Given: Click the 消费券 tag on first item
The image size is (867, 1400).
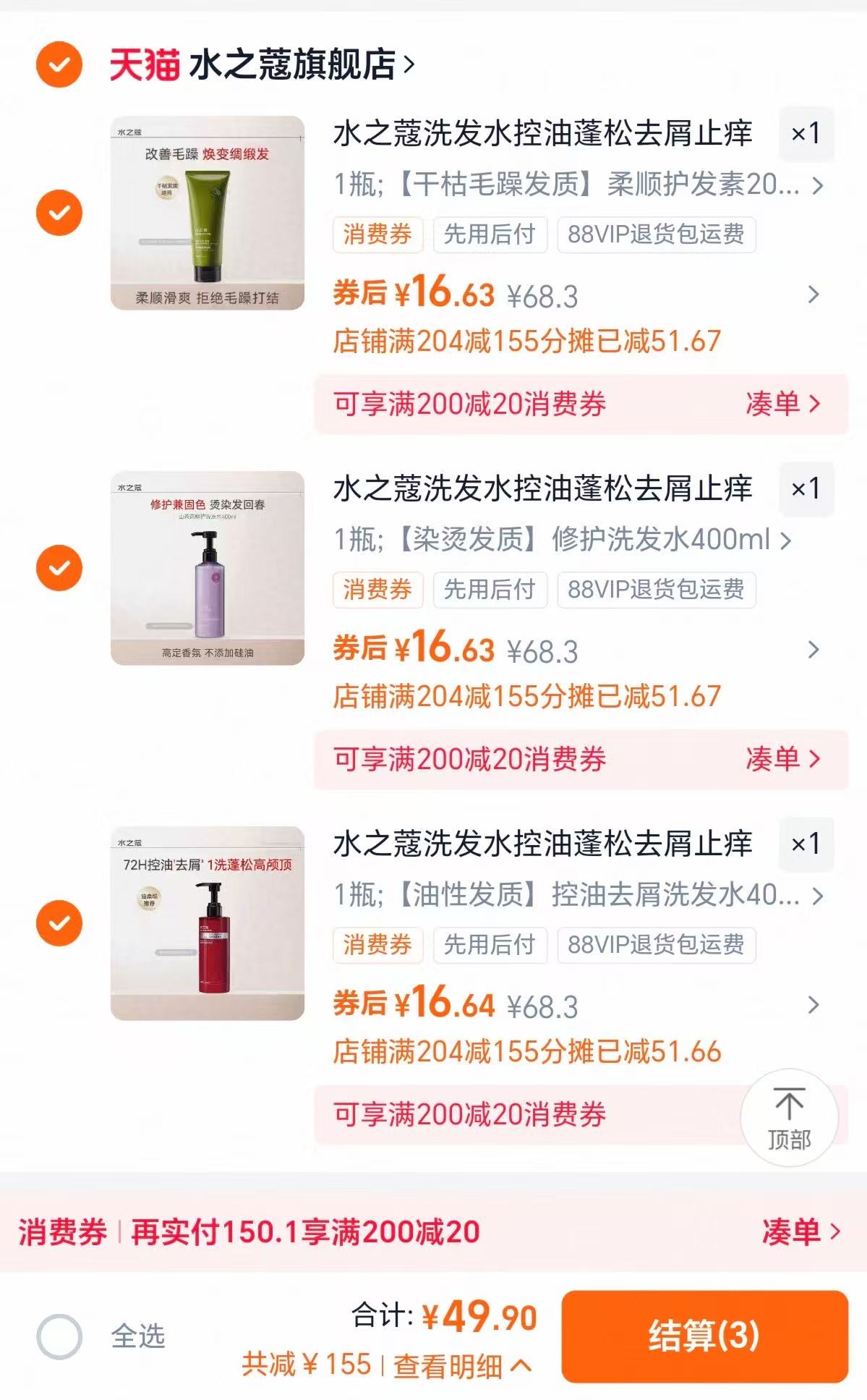Looking at the screenshot, I should coord(379,234).
